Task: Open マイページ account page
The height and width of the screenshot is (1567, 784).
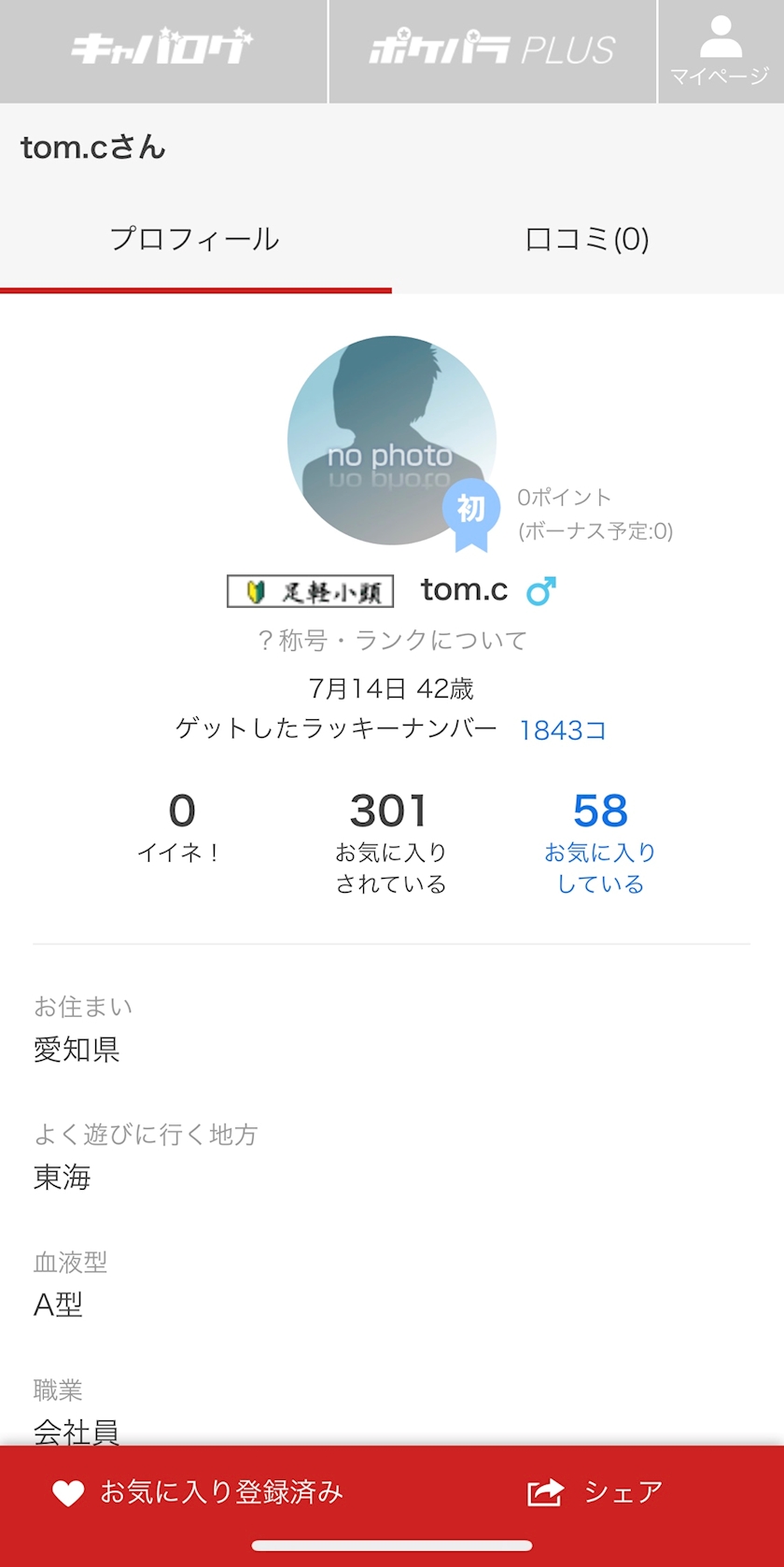Action: click(720, 52)
